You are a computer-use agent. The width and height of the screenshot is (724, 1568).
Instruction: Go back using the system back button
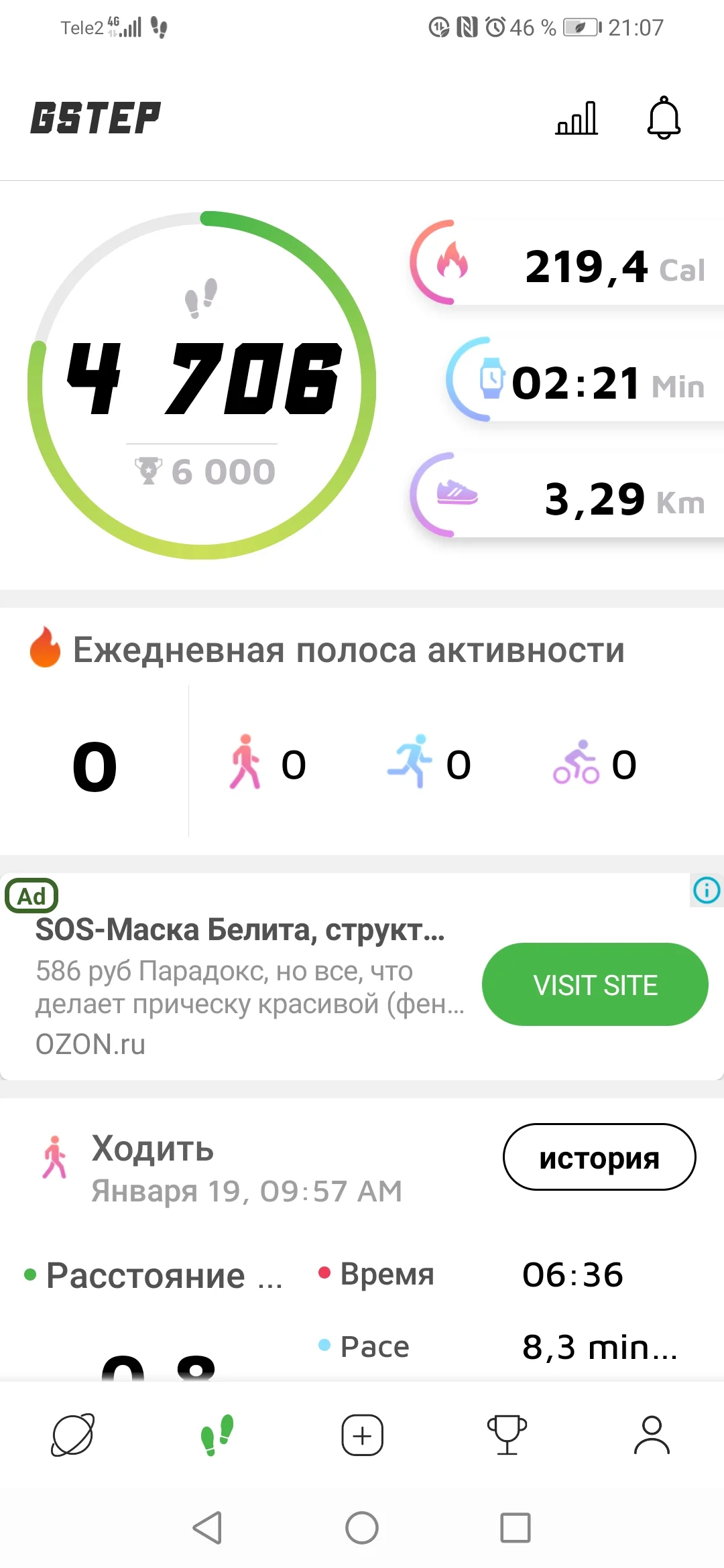(x=208, y=1528)
